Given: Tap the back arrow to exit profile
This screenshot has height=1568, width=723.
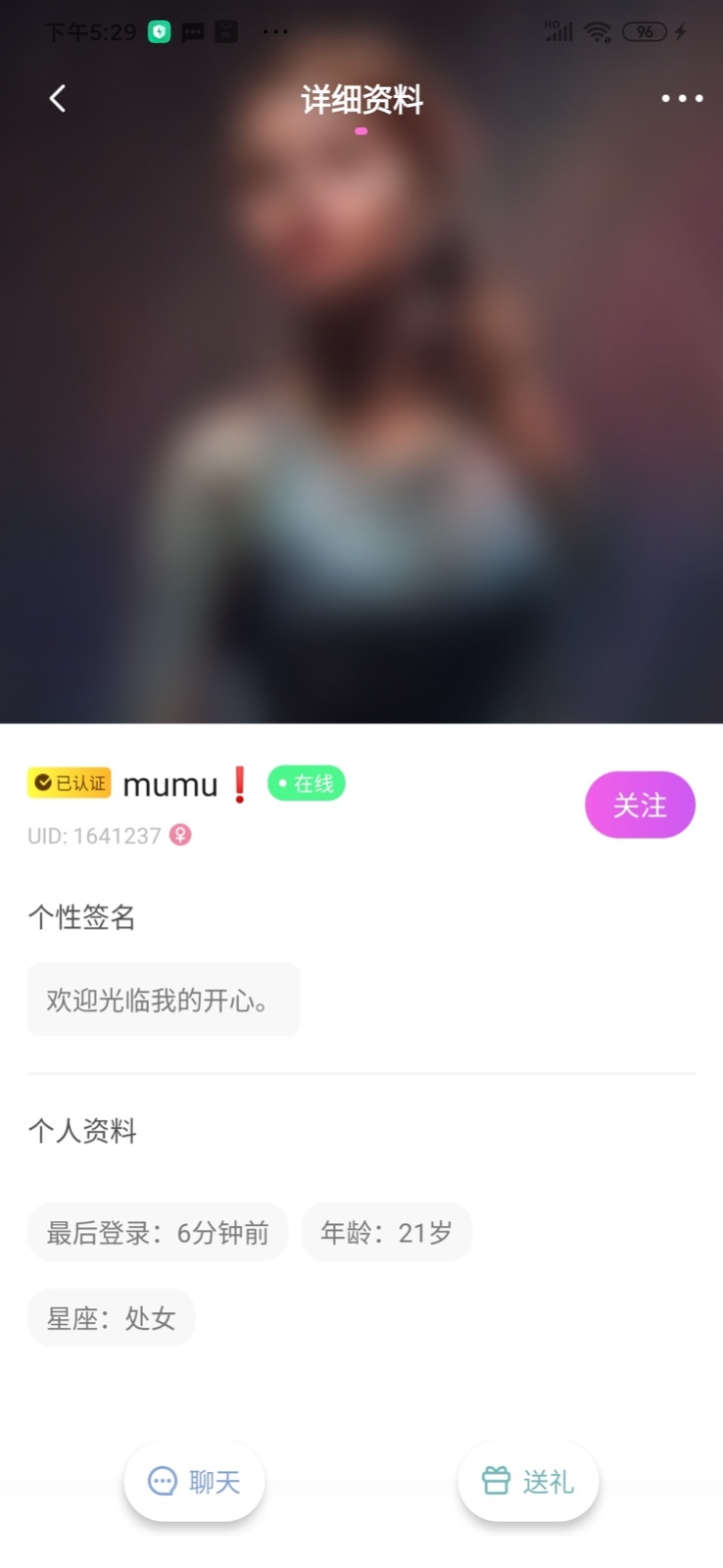Looking at the screenshot, I should (56, 98).
